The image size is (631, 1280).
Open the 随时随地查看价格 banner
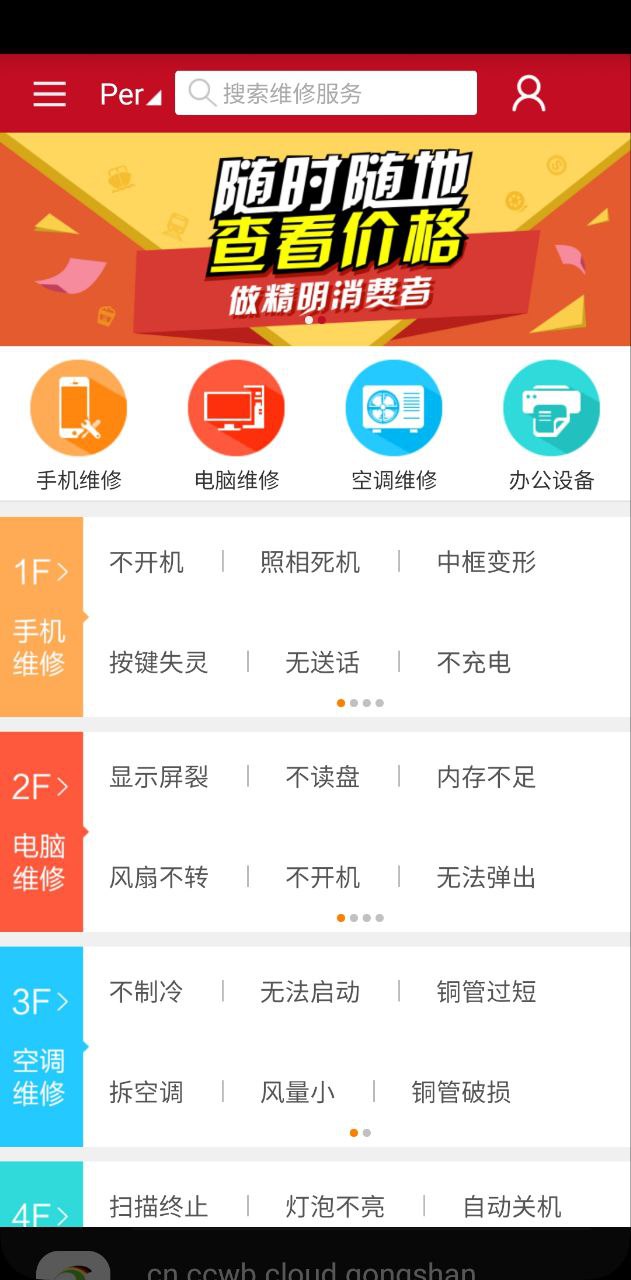pos(315,239)
